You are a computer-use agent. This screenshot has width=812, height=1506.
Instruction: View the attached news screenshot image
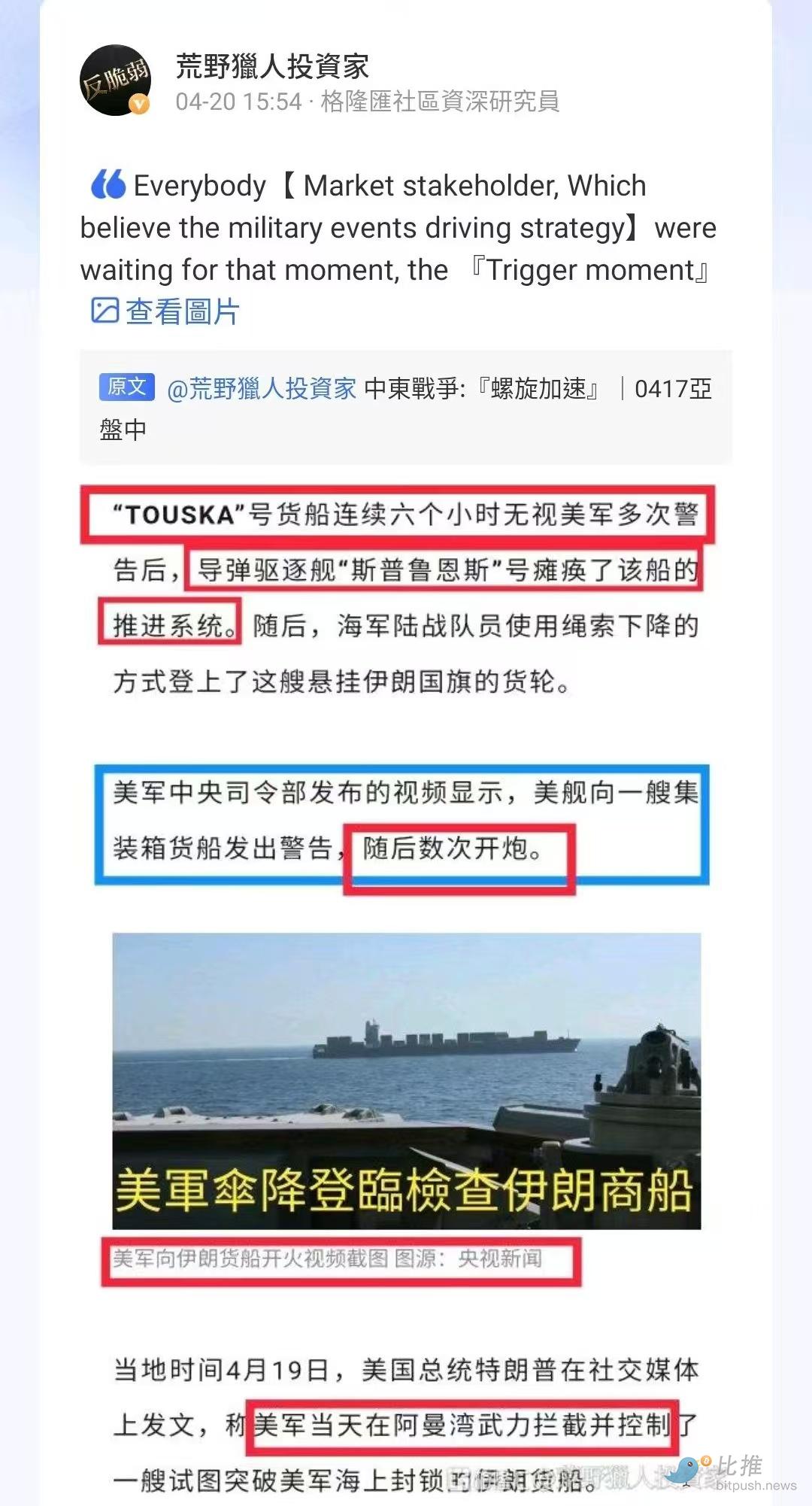(406, 978)
